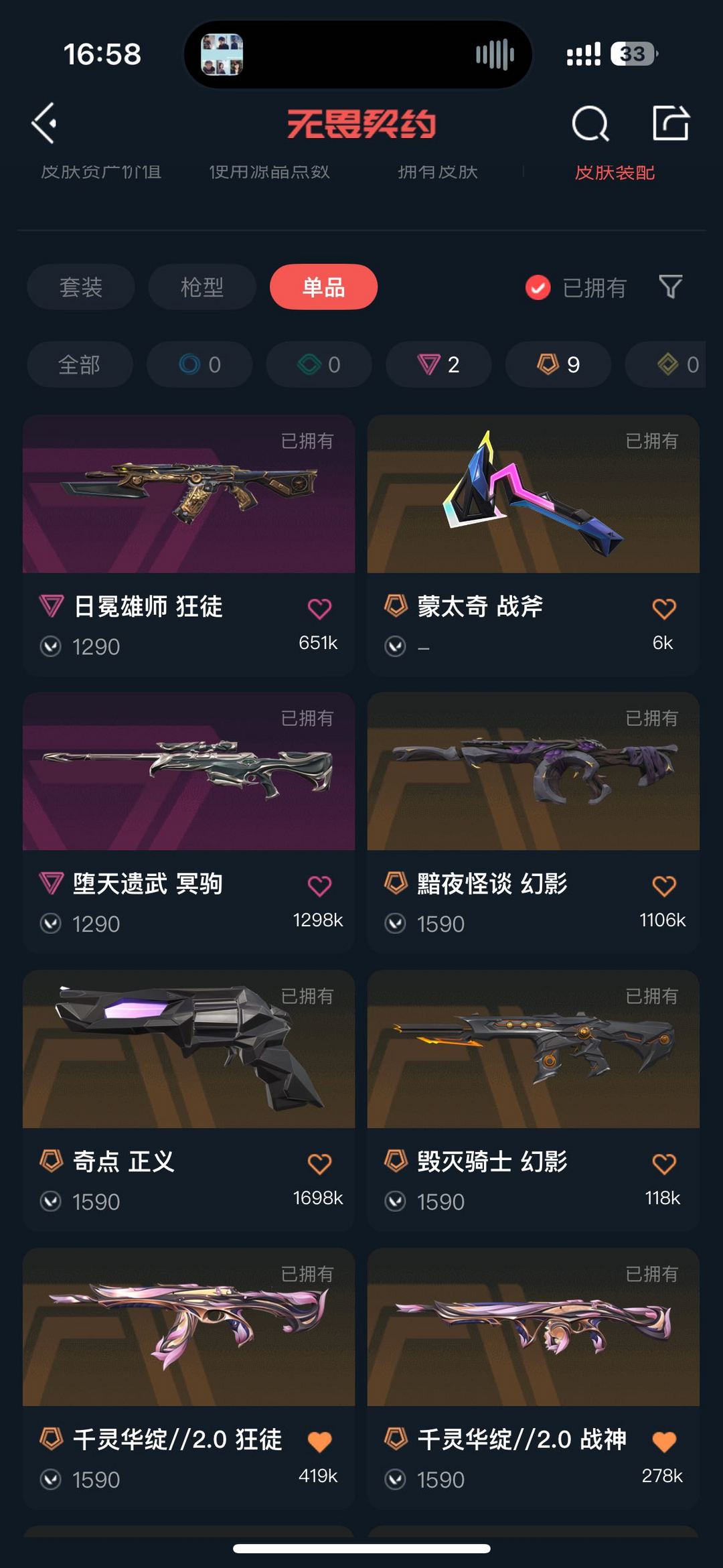Click the blue rarity tier filter showing 0

199,364
